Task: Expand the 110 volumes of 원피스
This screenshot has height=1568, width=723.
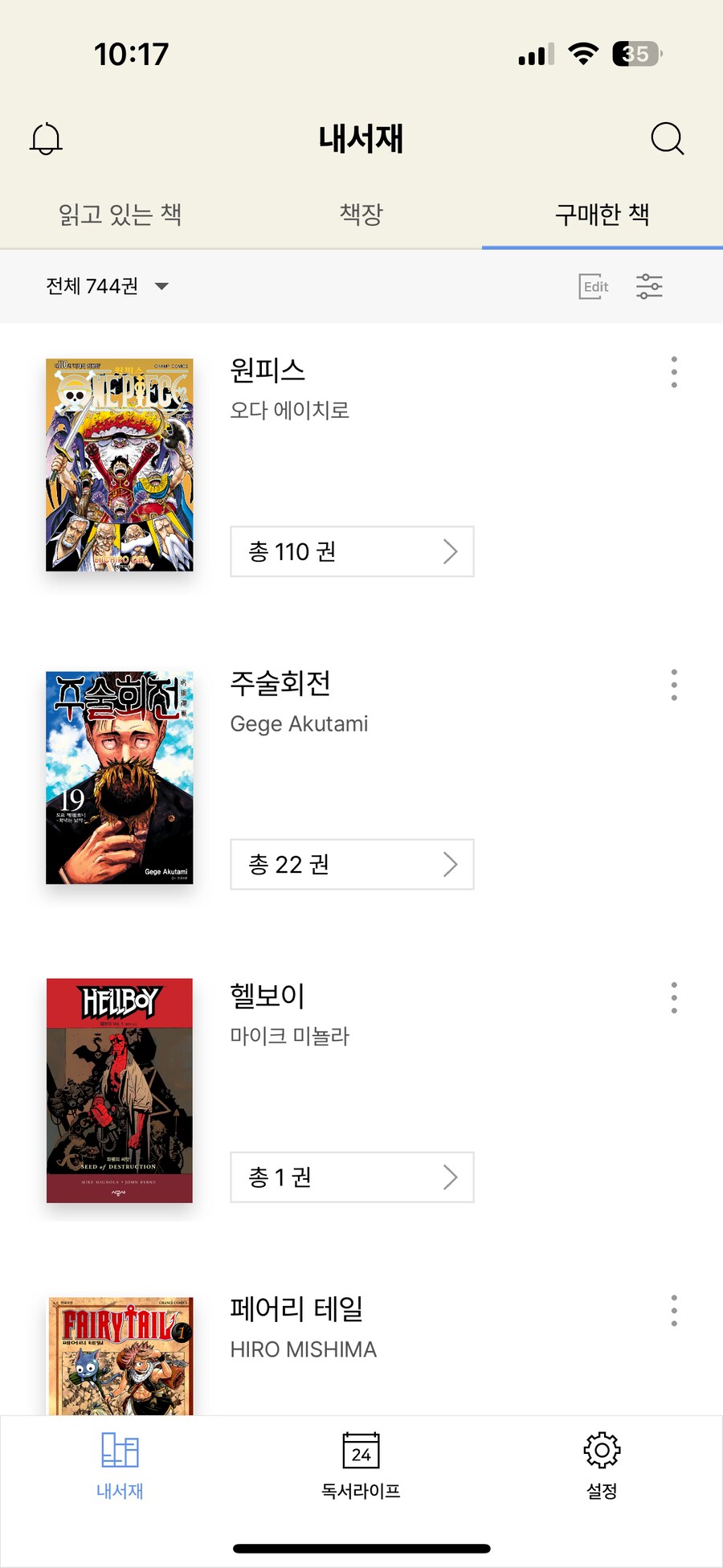Action: [x=352, y=552]
